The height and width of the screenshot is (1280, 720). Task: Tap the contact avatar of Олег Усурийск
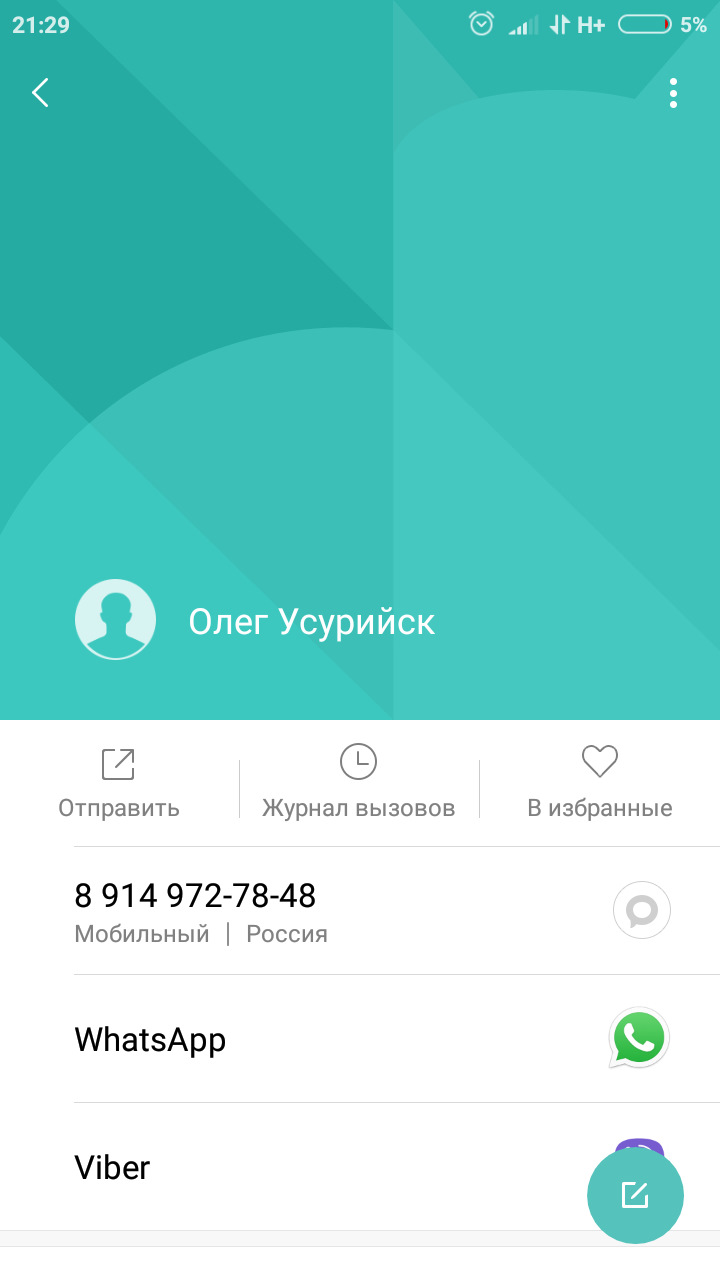tap(115, 619)
